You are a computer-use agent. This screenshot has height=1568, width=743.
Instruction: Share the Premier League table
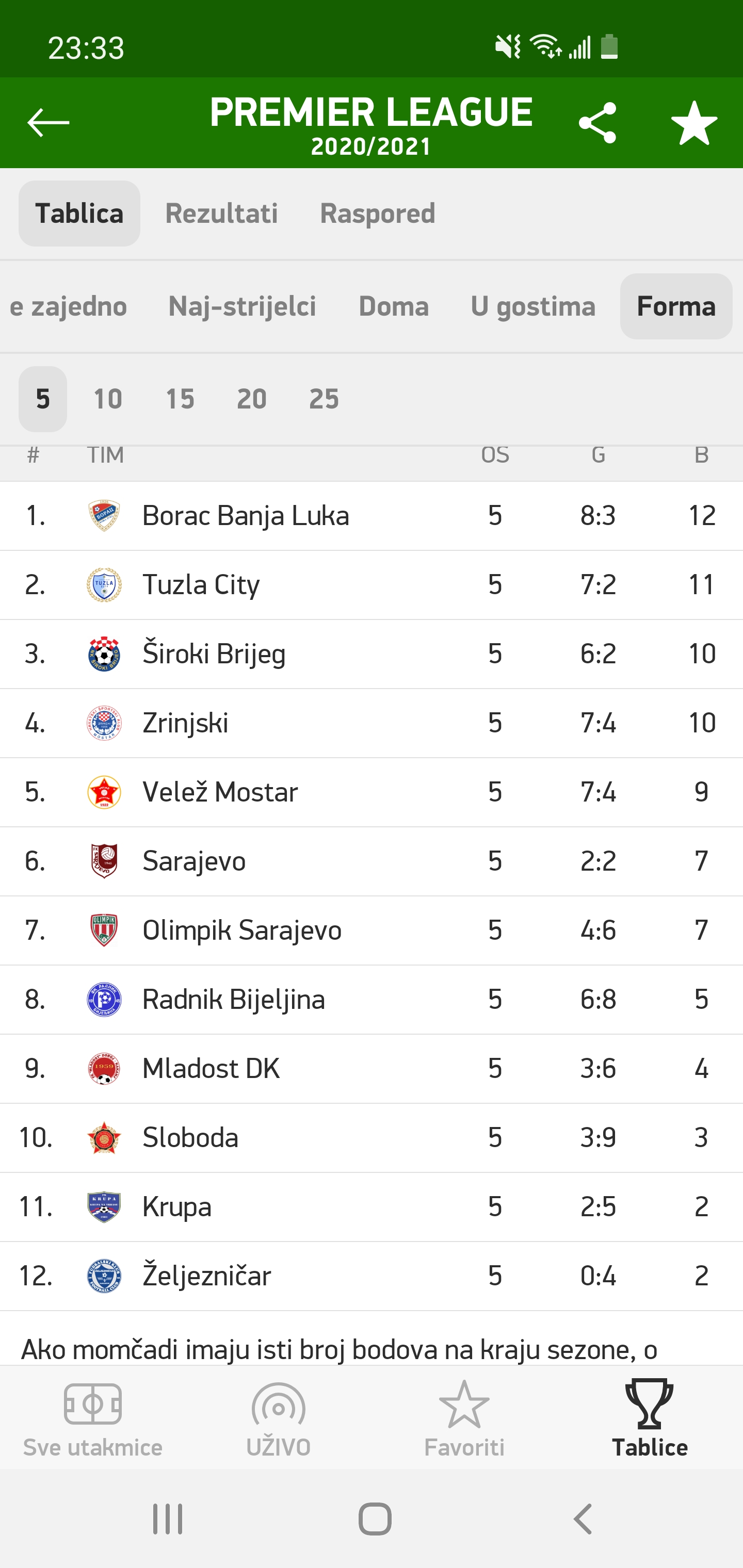597,122
